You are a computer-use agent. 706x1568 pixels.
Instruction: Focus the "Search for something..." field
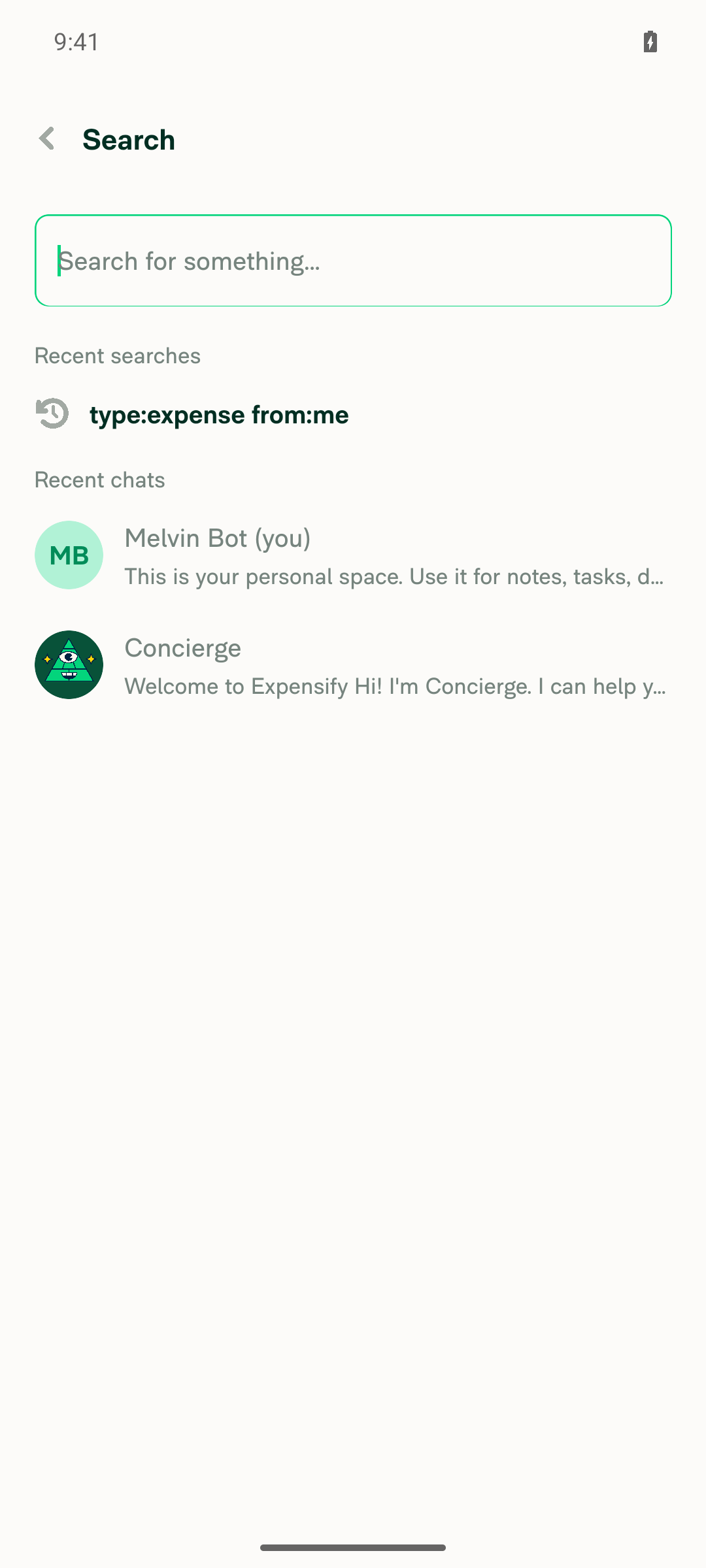pyautogui.click(x=353, y=261)
